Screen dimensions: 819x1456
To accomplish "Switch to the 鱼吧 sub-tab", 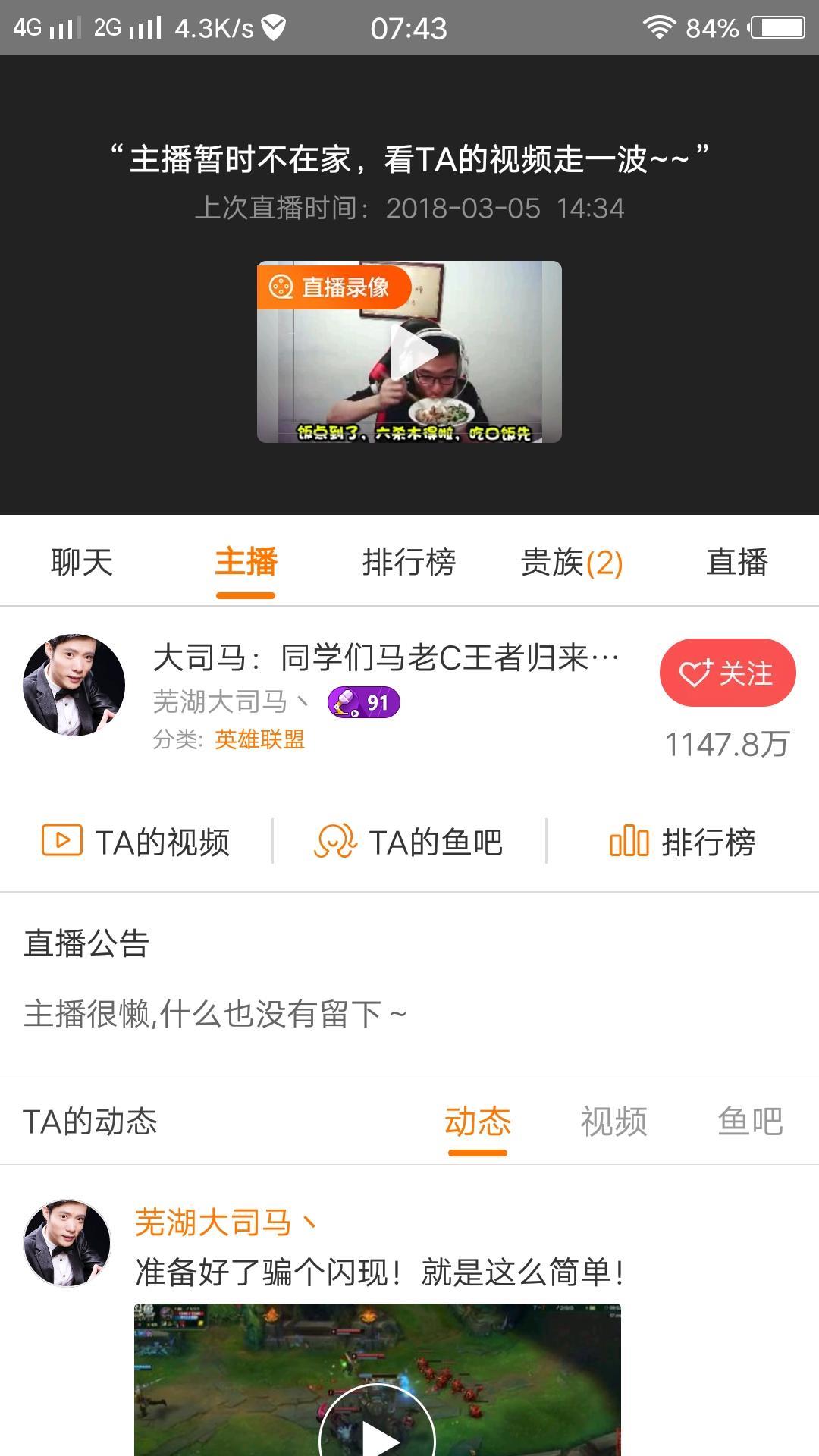I will point(750,1122).
